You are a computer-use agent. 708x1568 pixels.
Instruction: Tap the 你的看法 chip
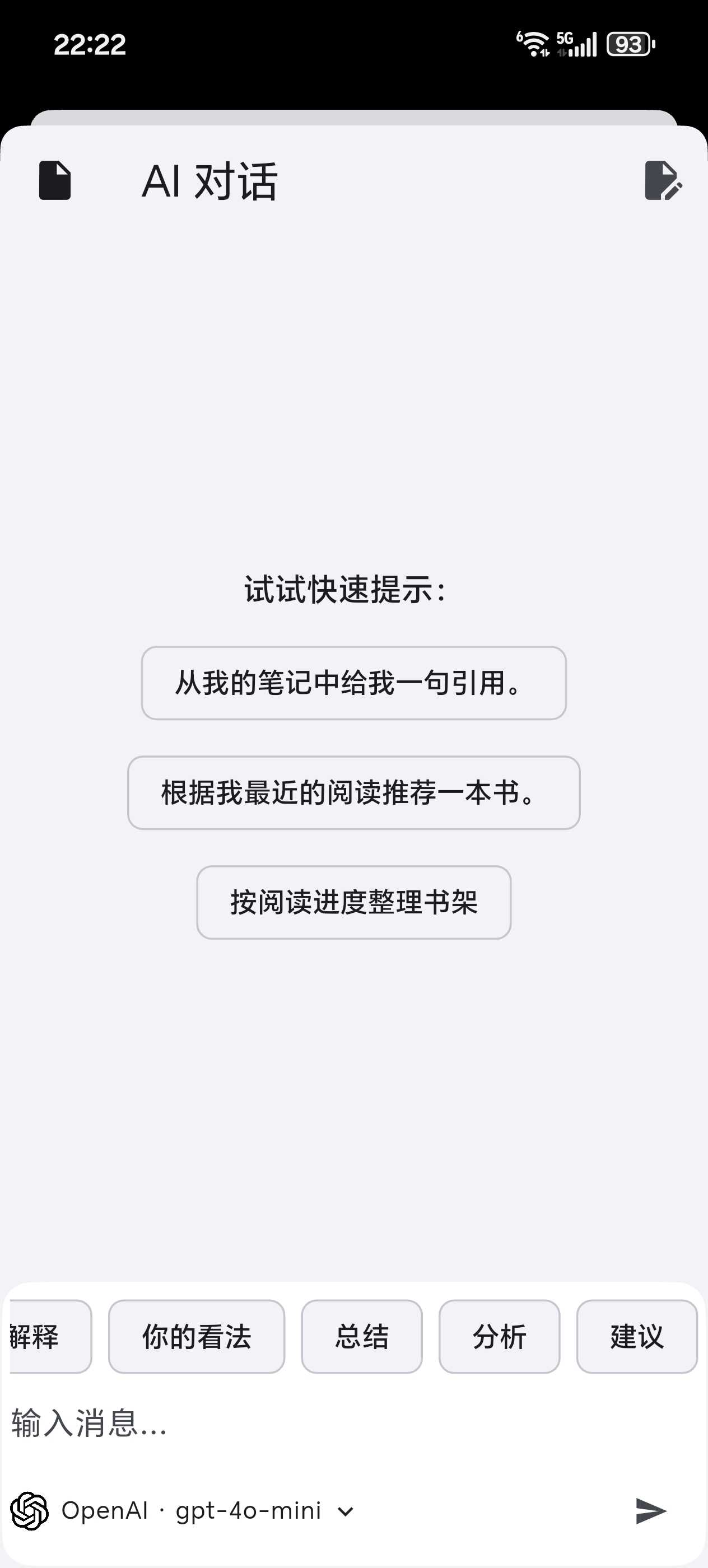pyautogui.click(x=197, y=1337)
